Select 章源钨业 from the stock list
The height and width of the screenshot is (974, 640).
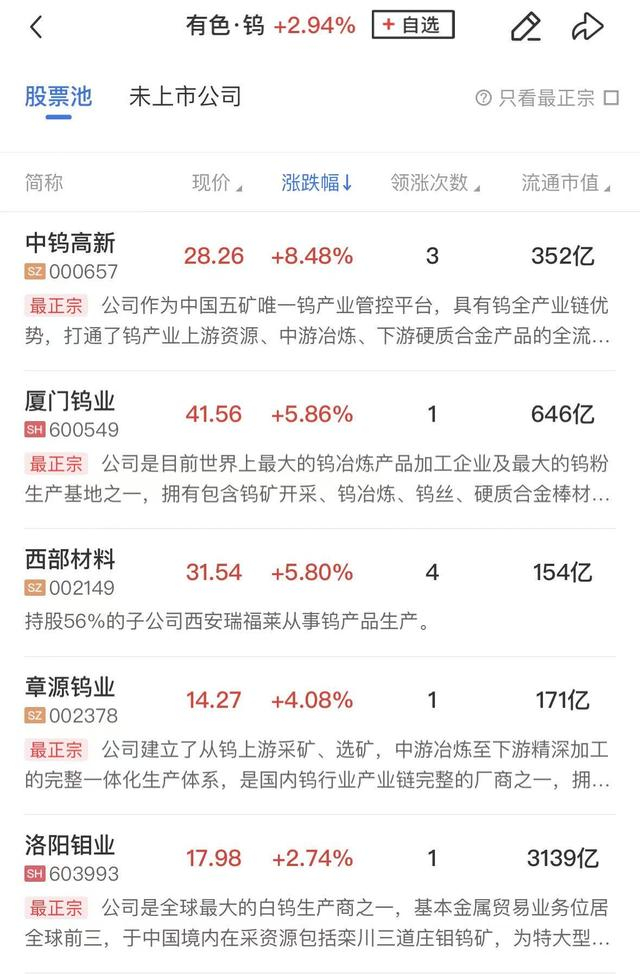[70, 686]
